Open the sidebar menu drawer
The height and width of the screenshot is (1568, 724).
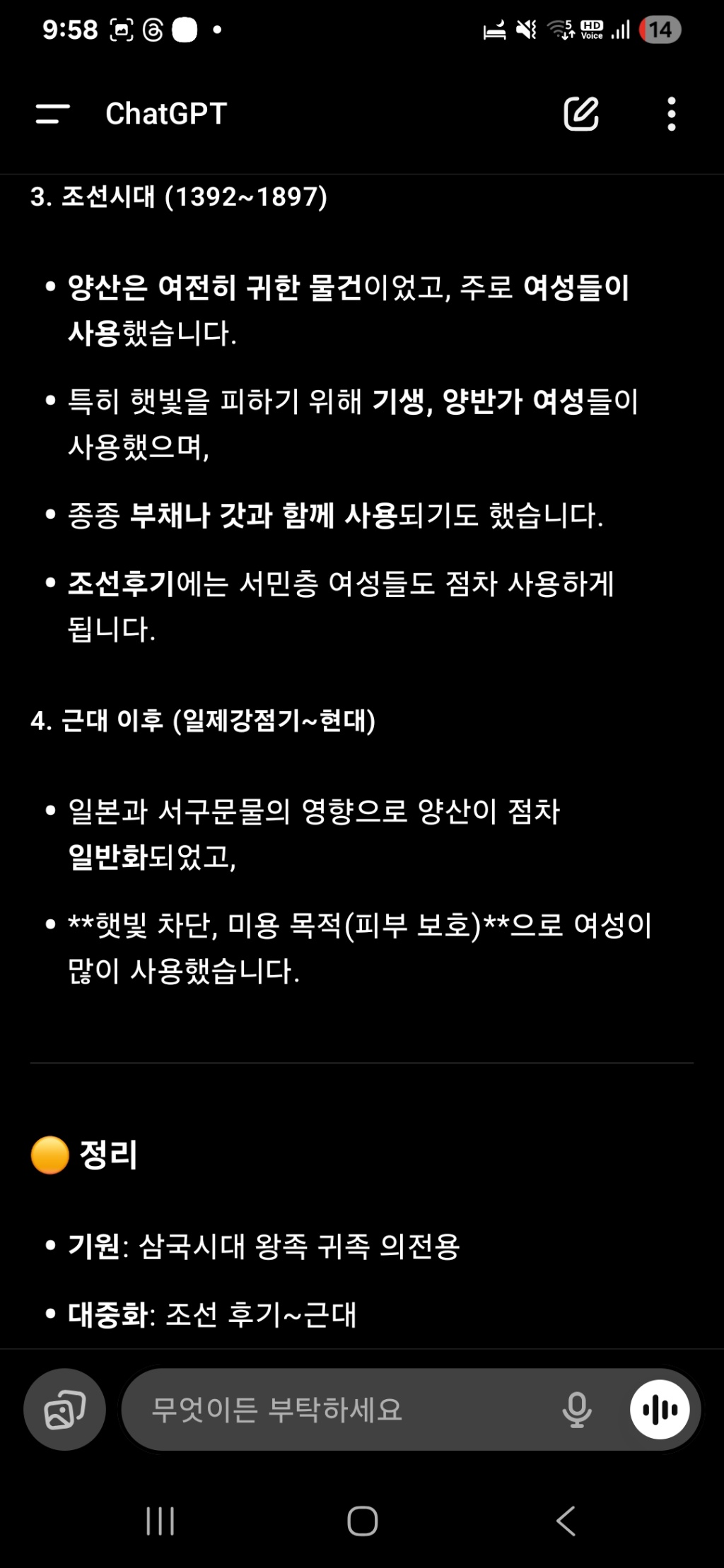[53, 113]
